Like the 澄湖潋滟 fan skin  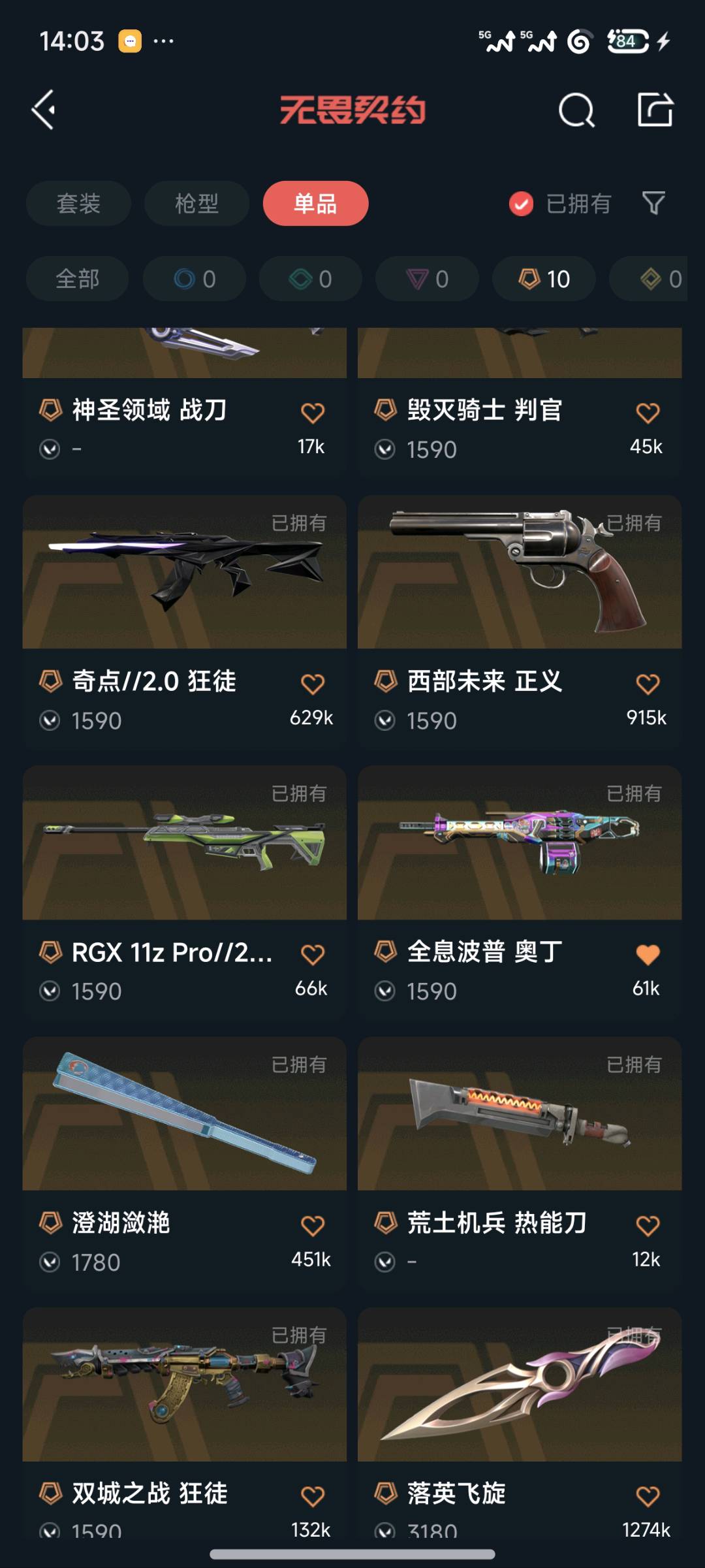[x=313, y=1225]
